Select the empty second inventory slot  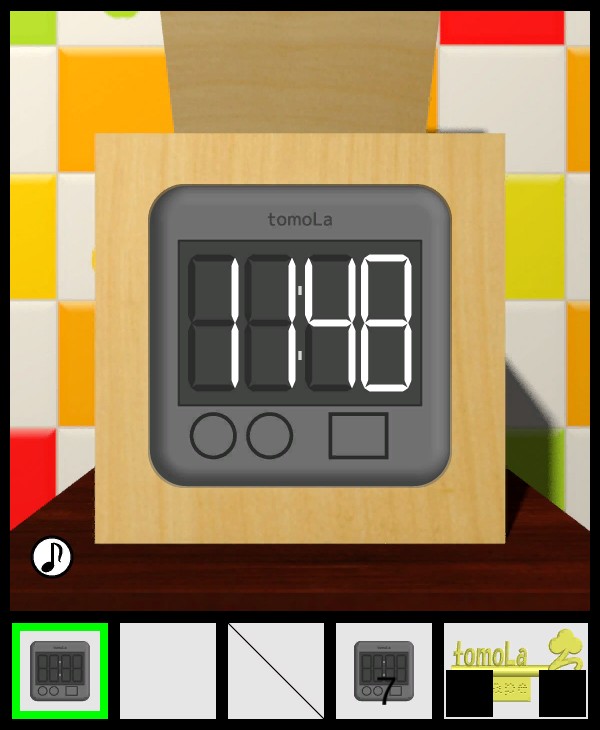pyautogui.click(x=168, y=670)
